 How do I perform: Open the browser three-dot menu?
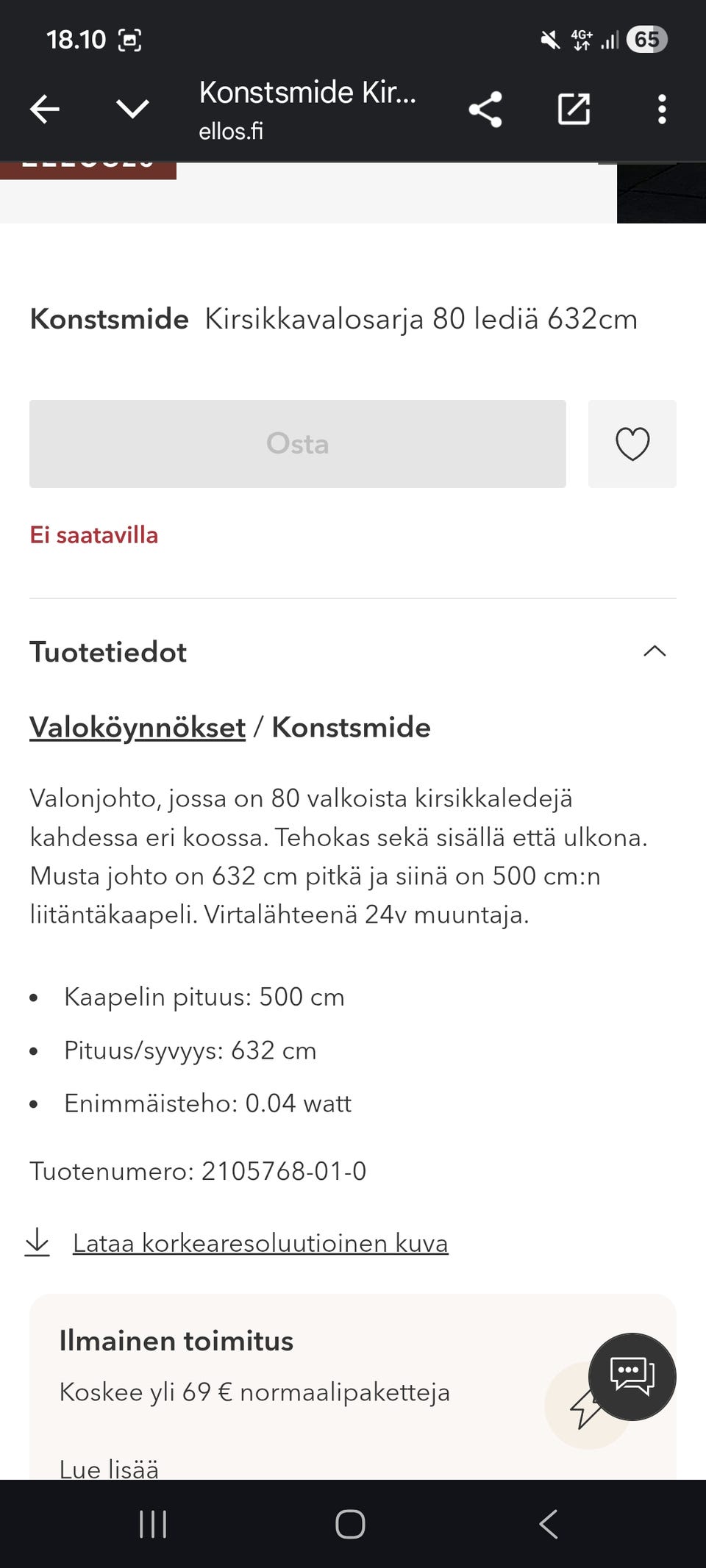662,109
